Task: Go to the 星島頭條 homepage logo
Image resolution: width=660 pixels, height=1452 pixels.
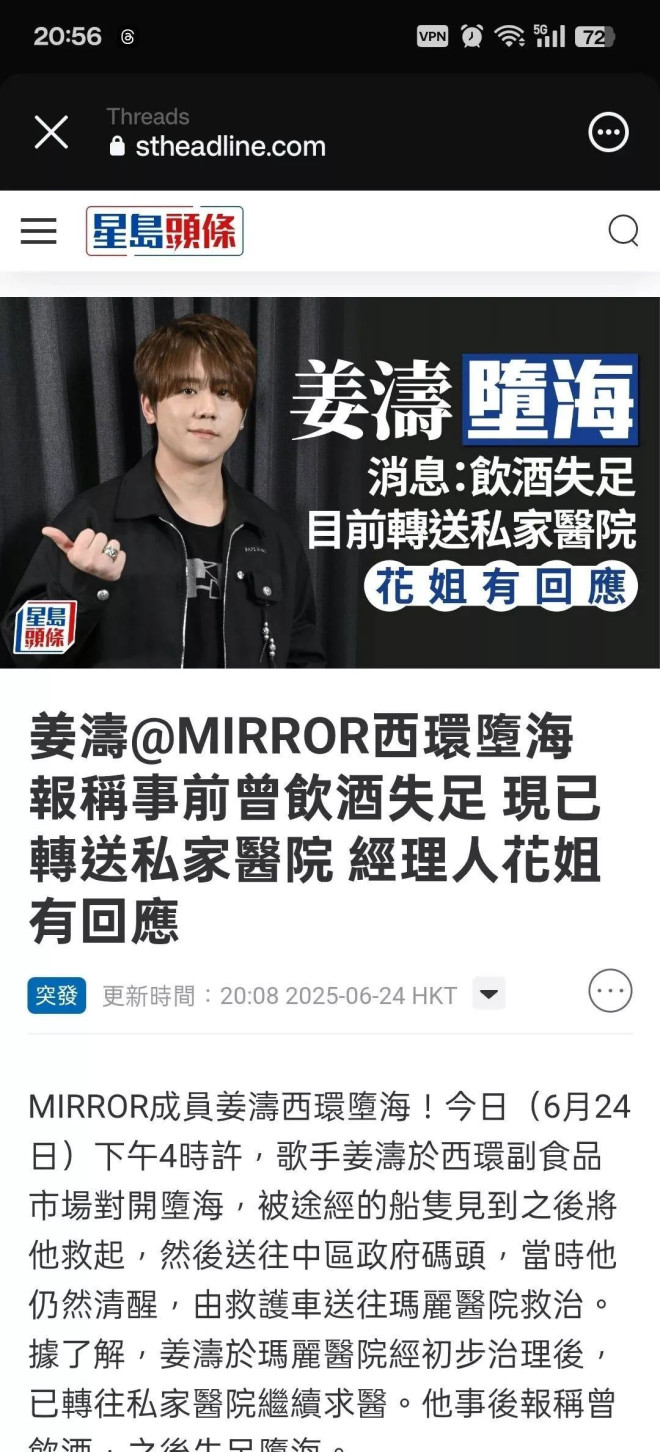Action: 164,231
